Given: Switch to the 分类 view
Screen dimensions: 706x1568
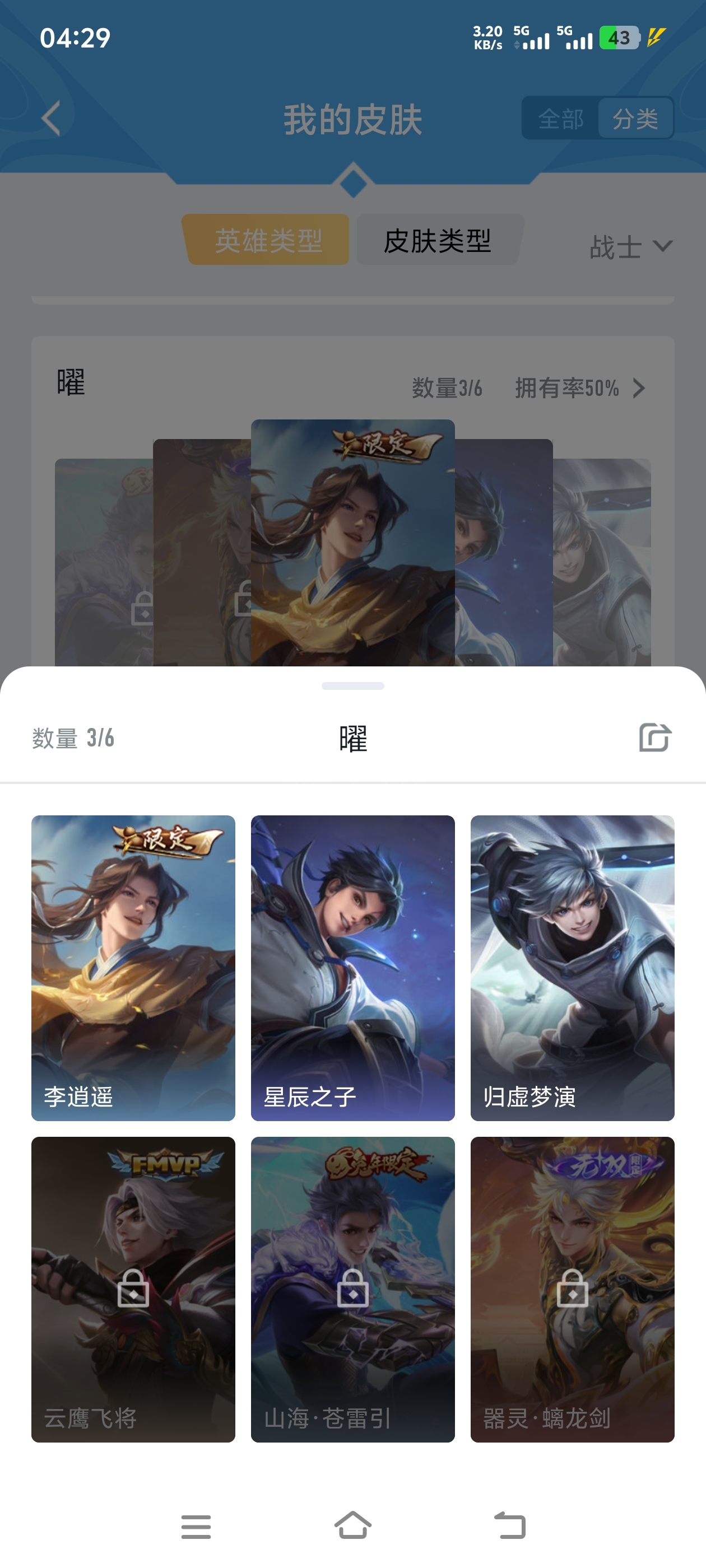Looking at the screenshot, I should [x=635, y=119].
